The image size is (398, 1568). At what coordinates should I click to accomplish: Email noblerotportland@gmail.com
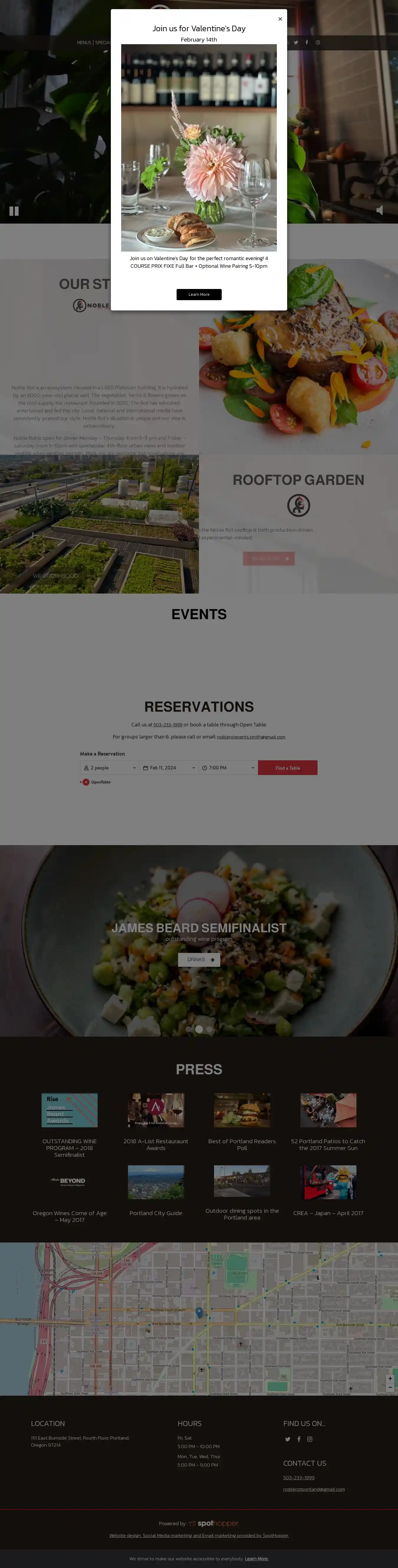click(313, 1489)
